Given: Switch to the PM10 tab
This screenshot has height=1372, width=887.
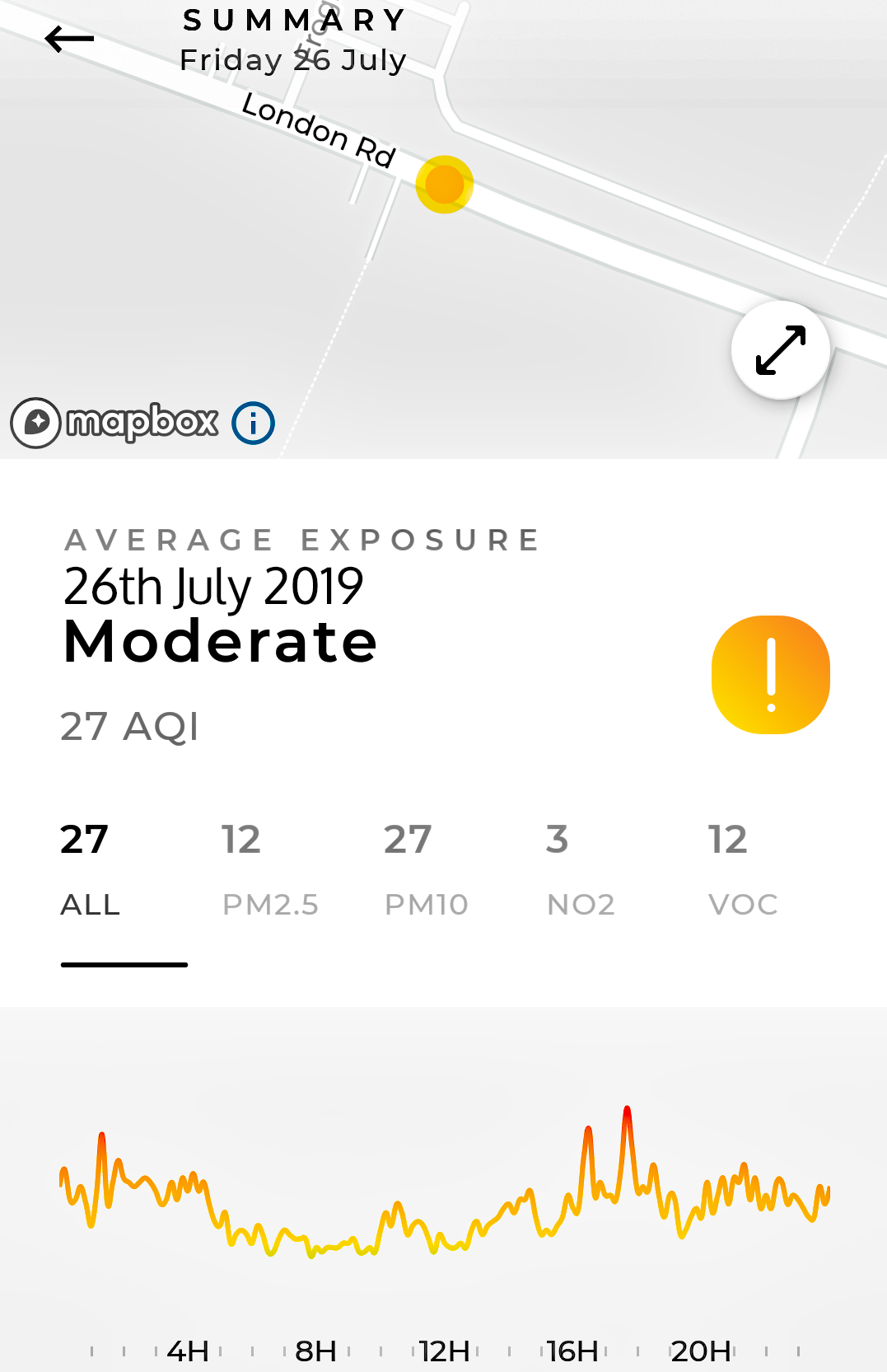Looking at the screenshot, I should (426, 870).
